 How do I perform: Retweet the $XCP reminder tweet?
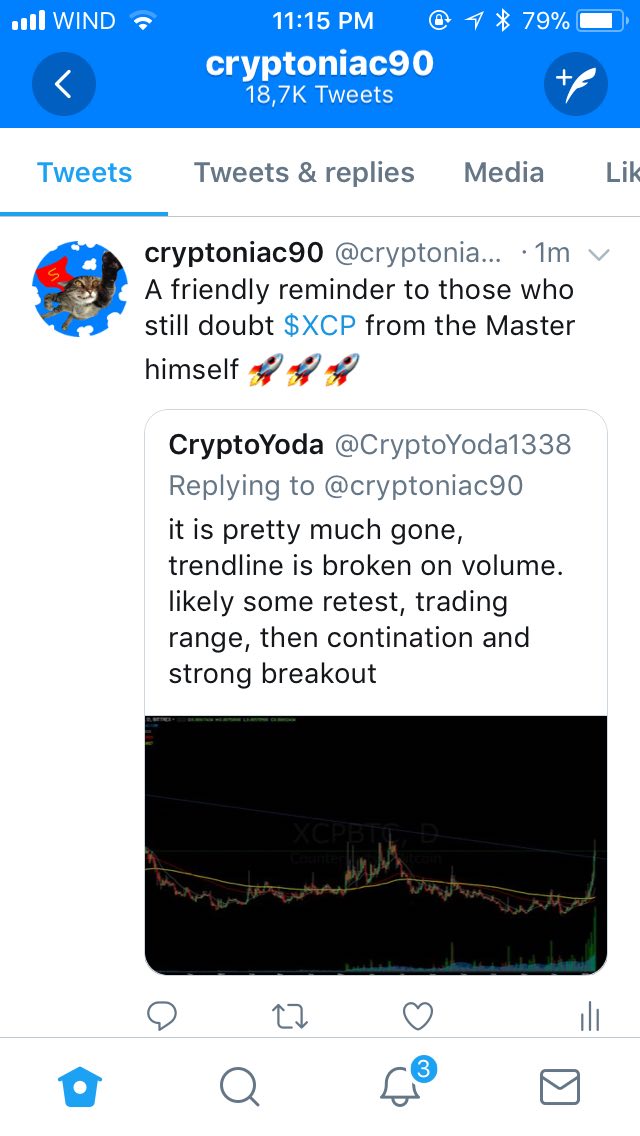coord(290,1016)
